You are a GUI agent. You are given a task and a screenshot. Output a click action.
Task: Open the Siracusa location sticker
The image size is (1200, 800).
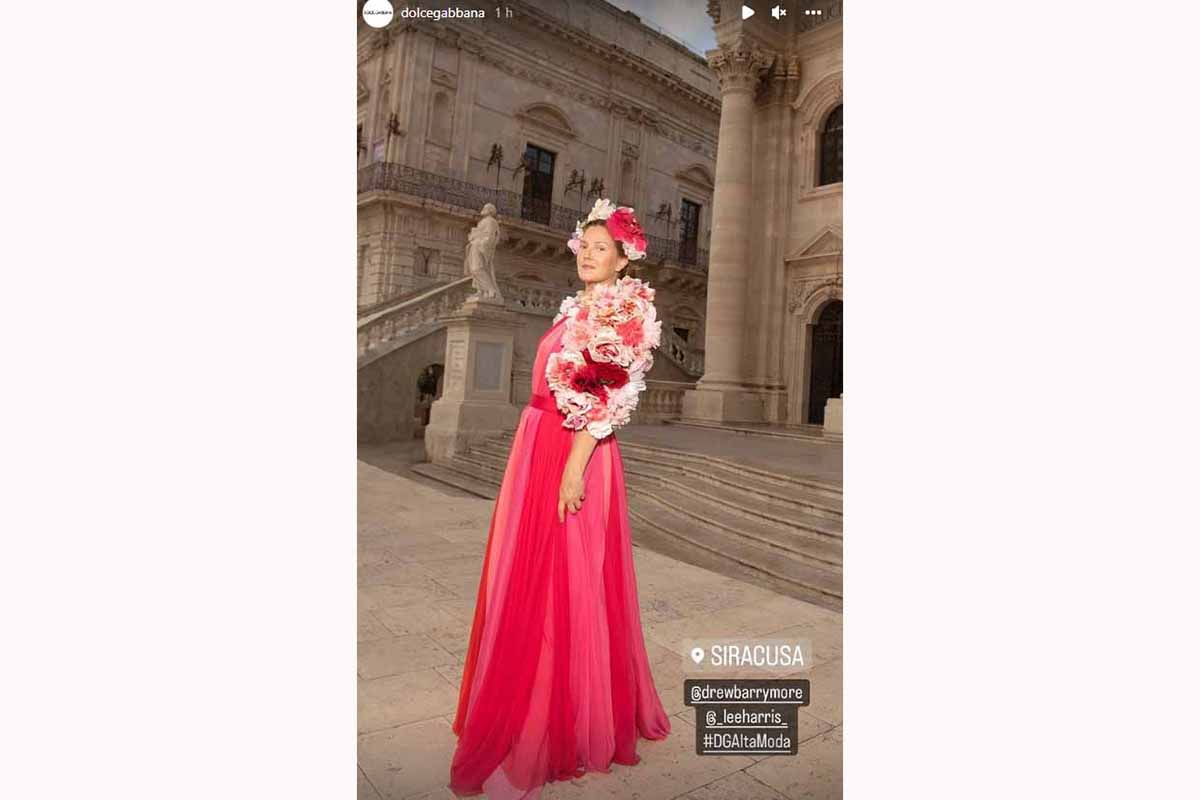click(747, 656)
